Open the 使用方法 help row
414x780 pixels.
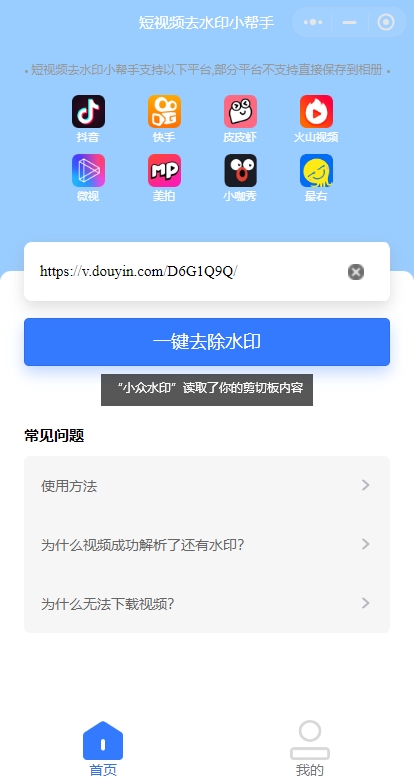207,486
